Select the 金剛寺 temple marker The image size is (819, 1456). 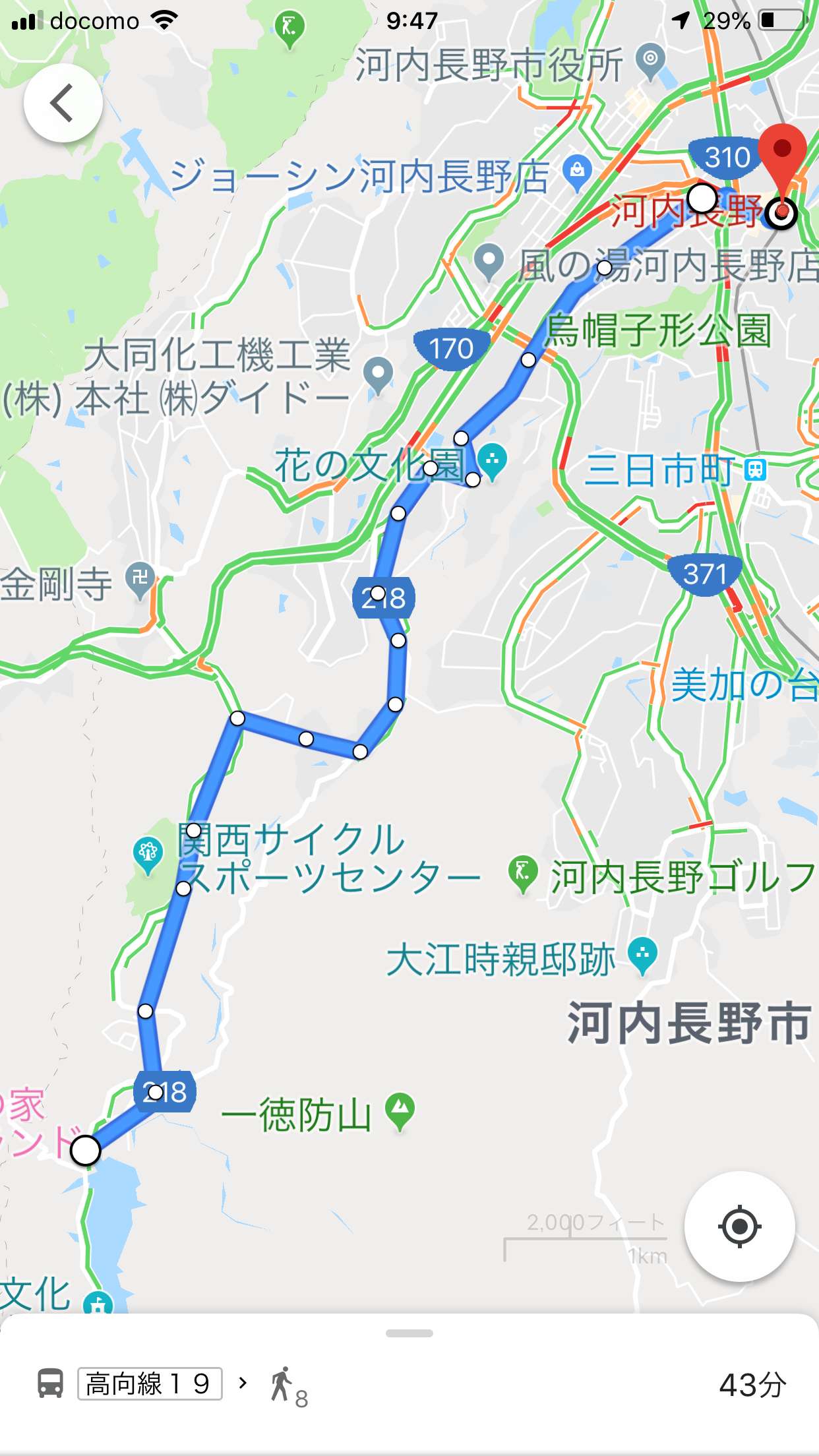(x=140, y=581)
